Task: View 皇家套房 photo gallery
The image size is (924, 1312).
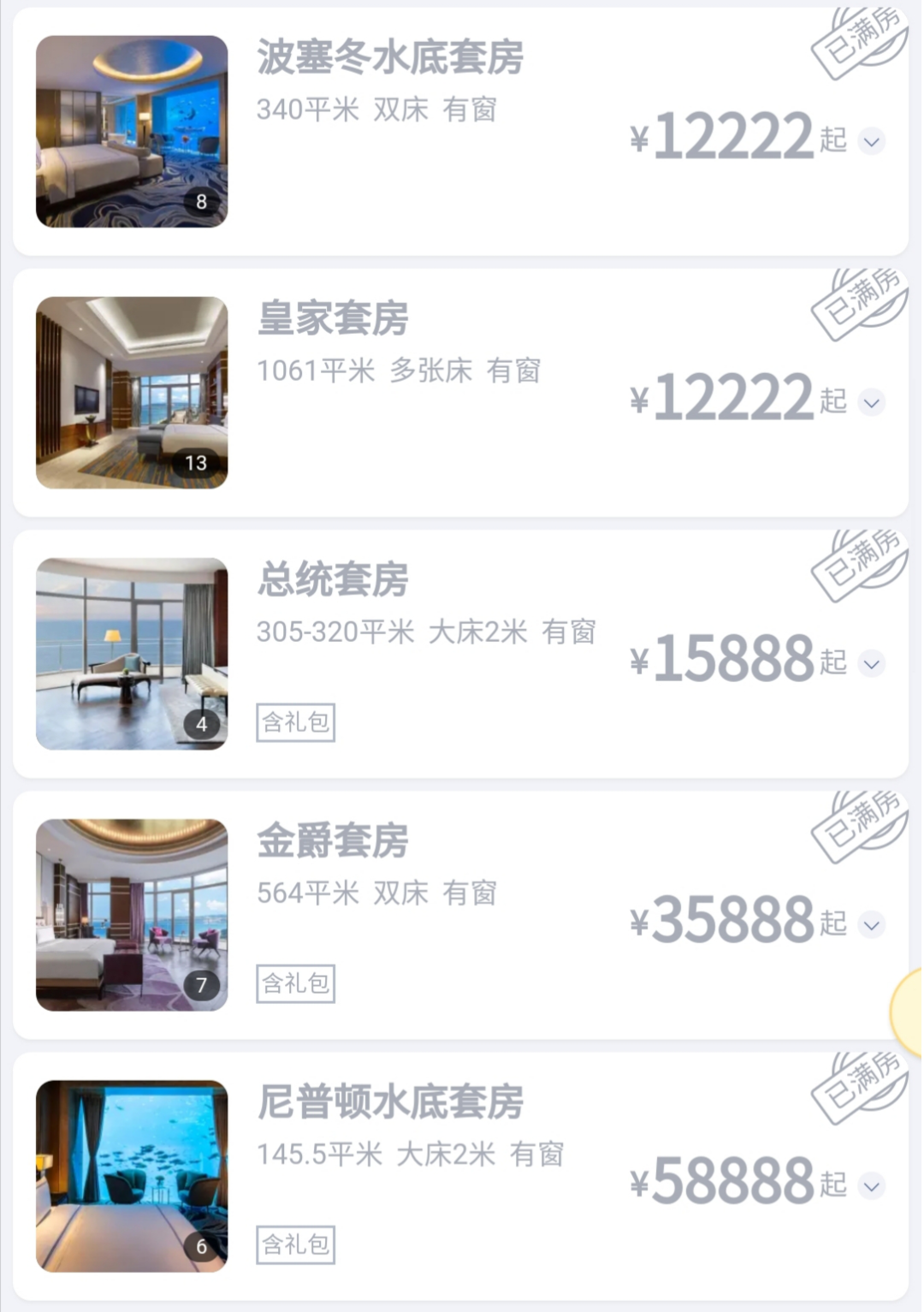Action: coord(132,392)
